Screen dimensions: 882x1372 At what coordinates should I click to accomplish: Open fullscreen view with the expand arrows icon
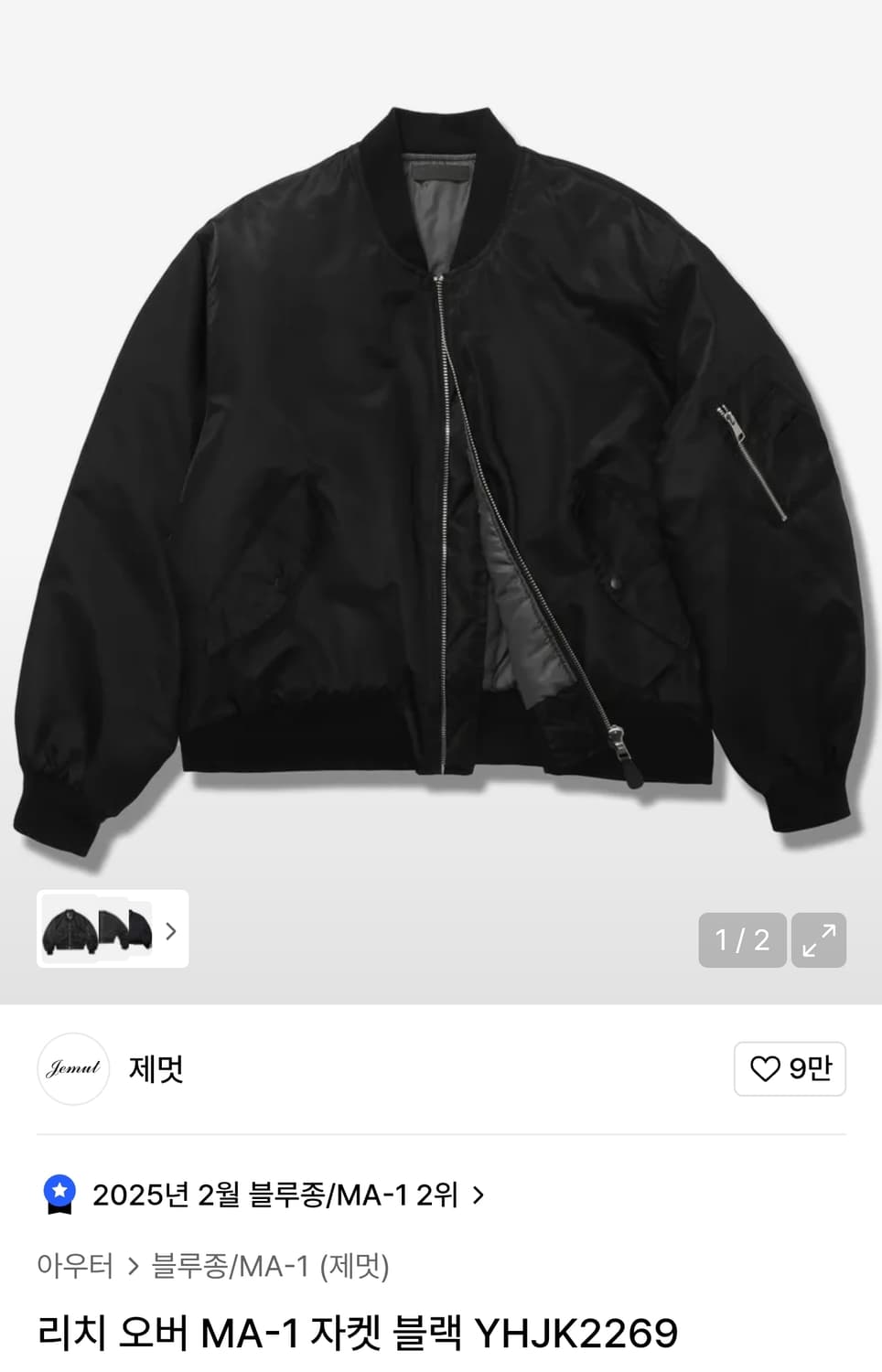[x=819, y=939]
